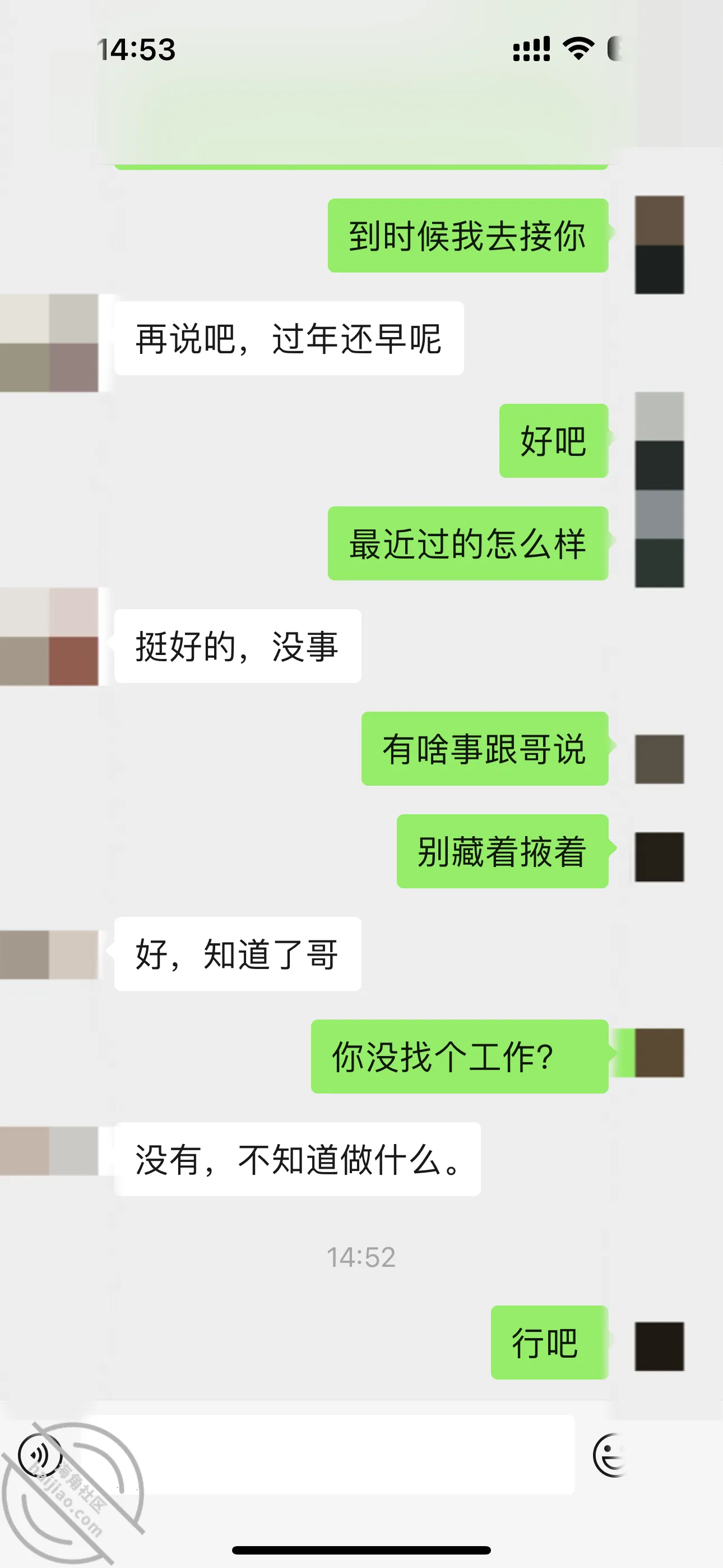Screen dimensions: 723x1568
Task: Open contact avatar beside 再说吧，过年还早呢
Action: (x=49, y=343)
